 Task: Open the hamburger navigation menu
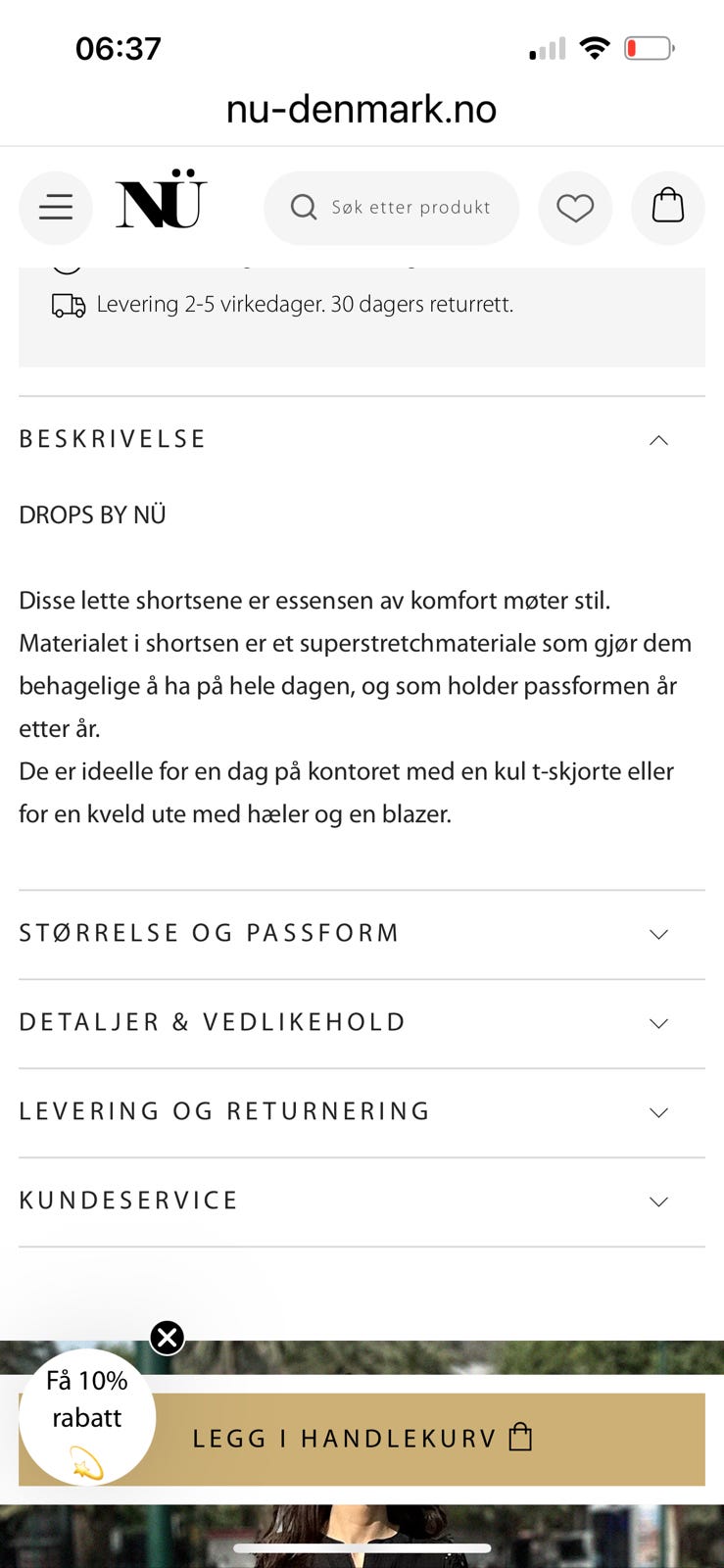point(55,207)
